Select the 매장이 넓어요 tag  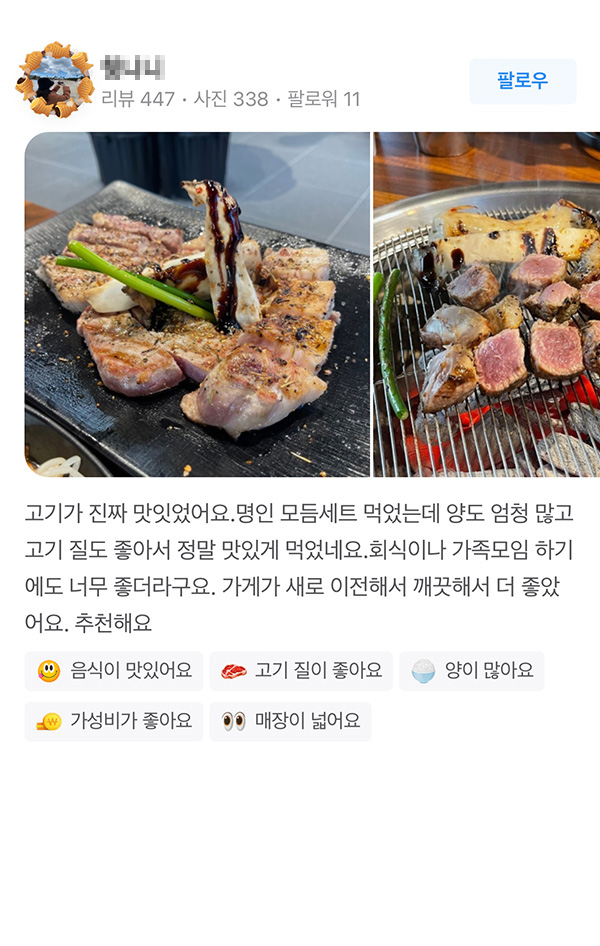click(290, 721)
